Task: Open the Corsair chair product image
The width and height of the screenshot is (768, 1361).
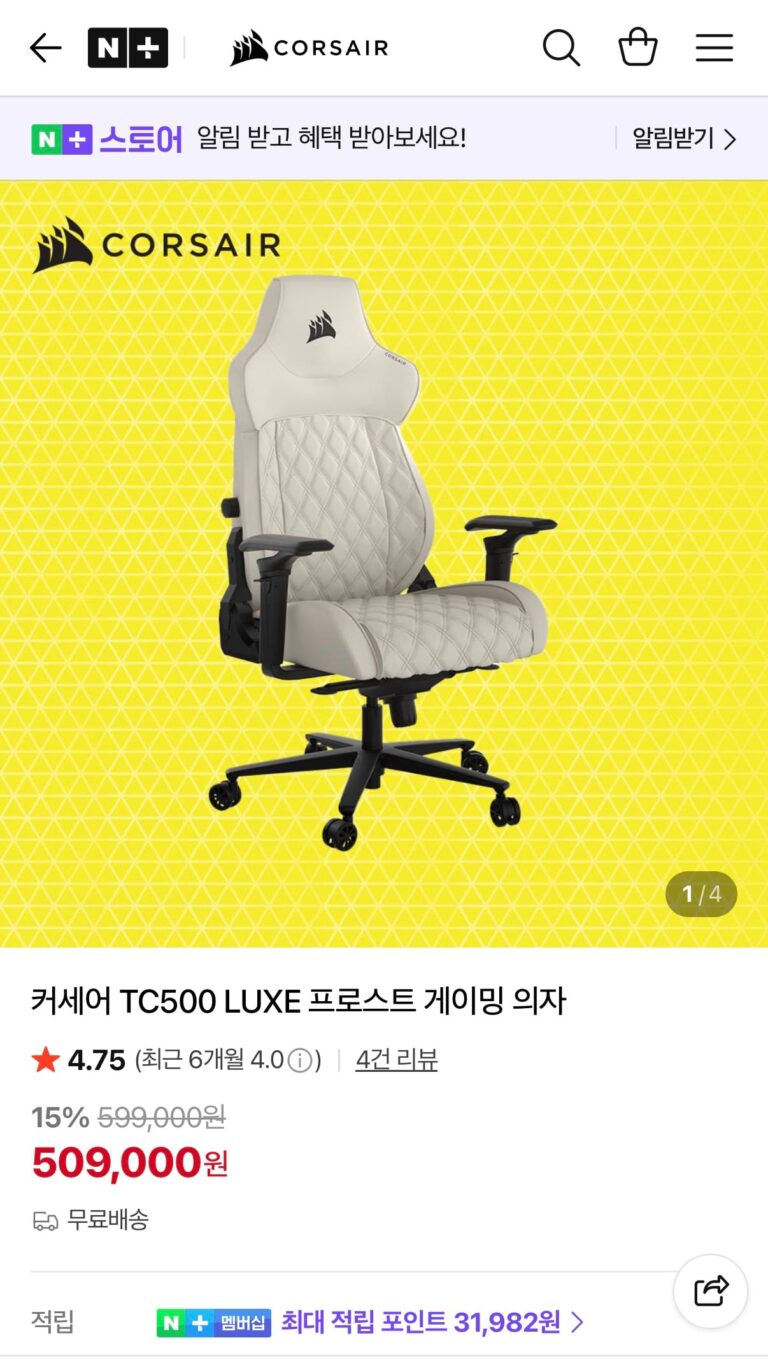Action: pyautogui.click(x=384, y=563)
